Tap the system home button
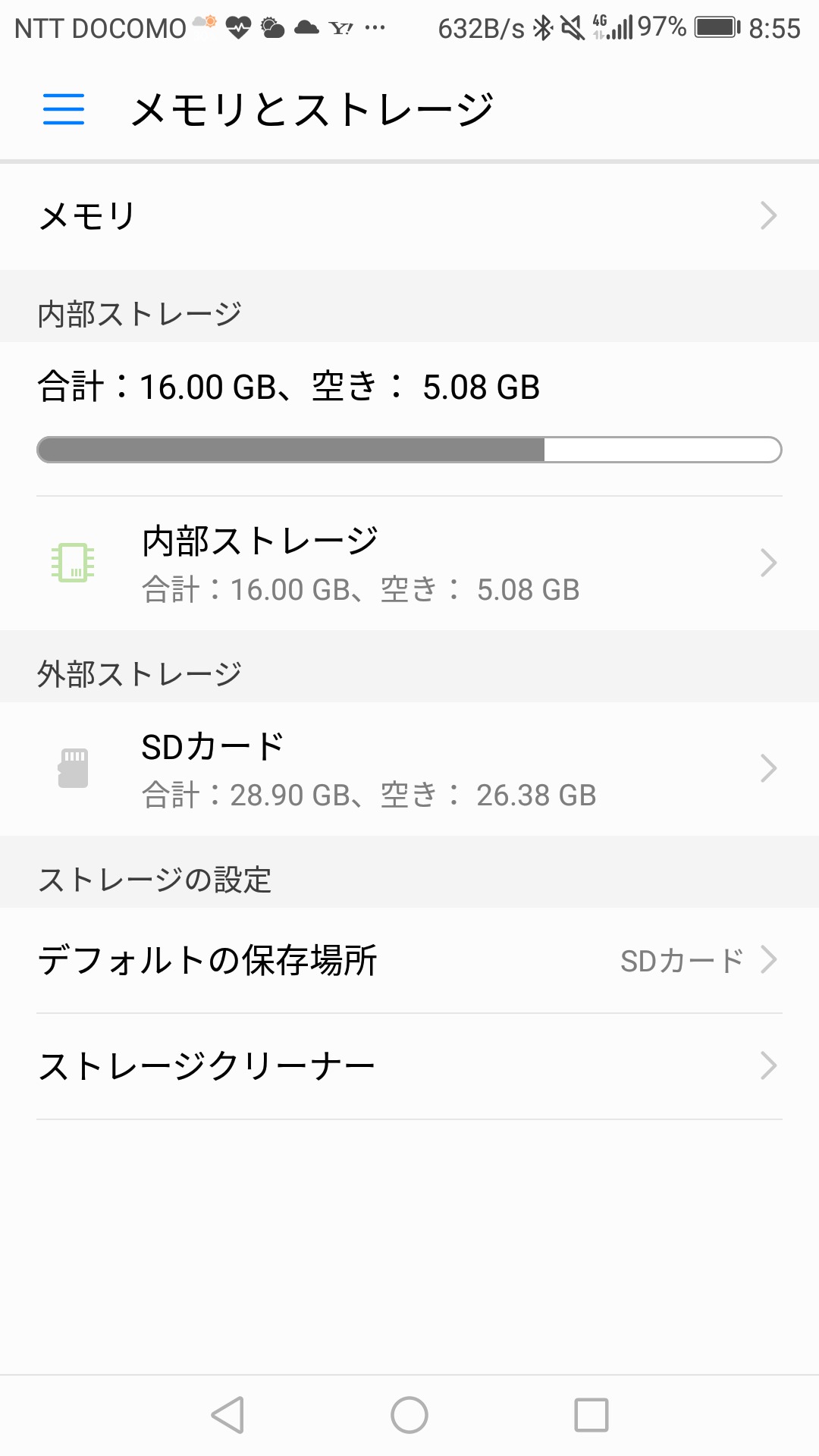This screenshot has height=1456, width=819. click(409, 1415)
